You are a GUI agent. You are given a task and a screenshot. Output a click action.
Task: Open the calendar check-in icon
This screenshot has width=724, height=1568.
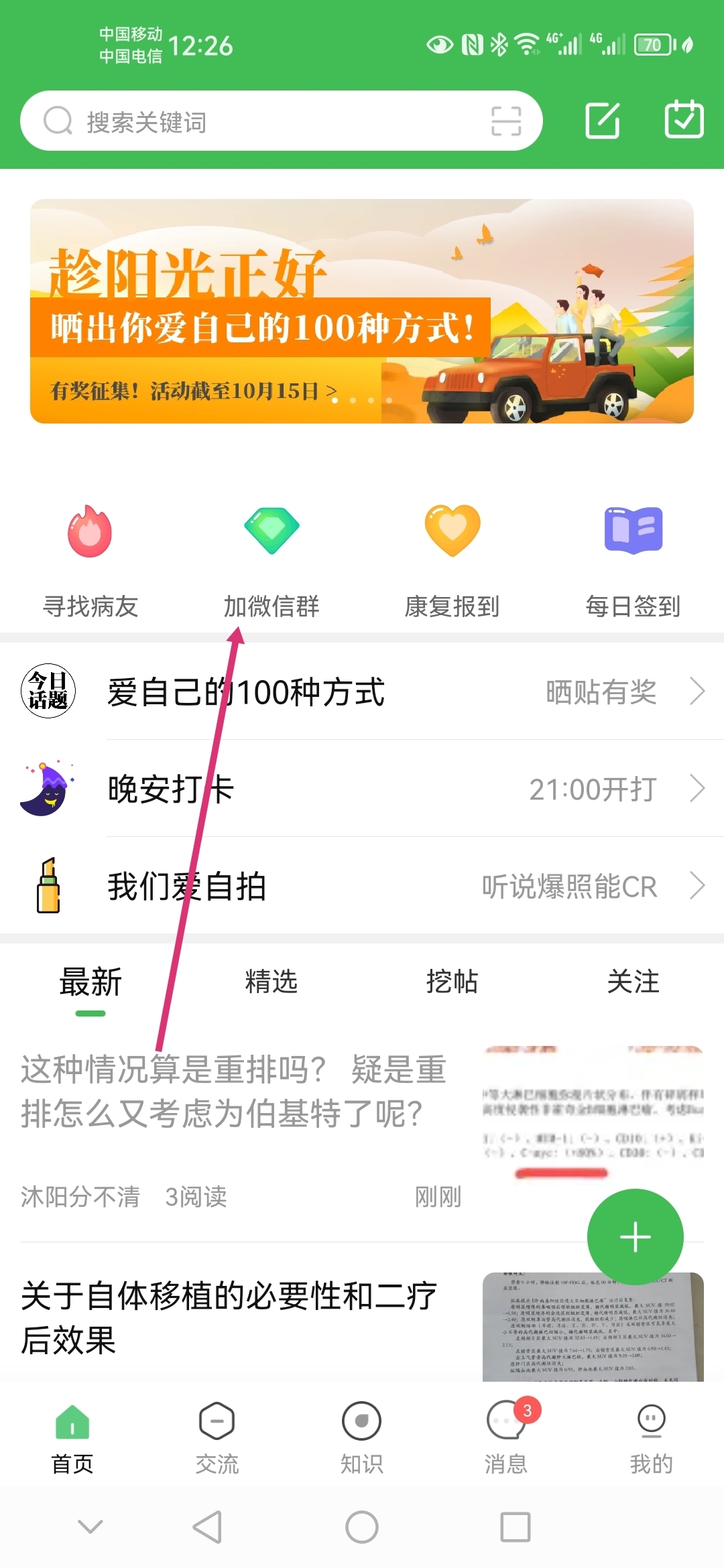[x=683, y=120]
